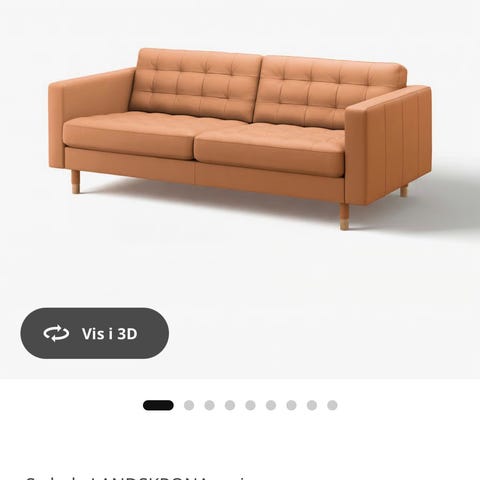Jump to the last image dot
Image resolution: width=480 pixels, height=480 pixels.
pos(332,405)
